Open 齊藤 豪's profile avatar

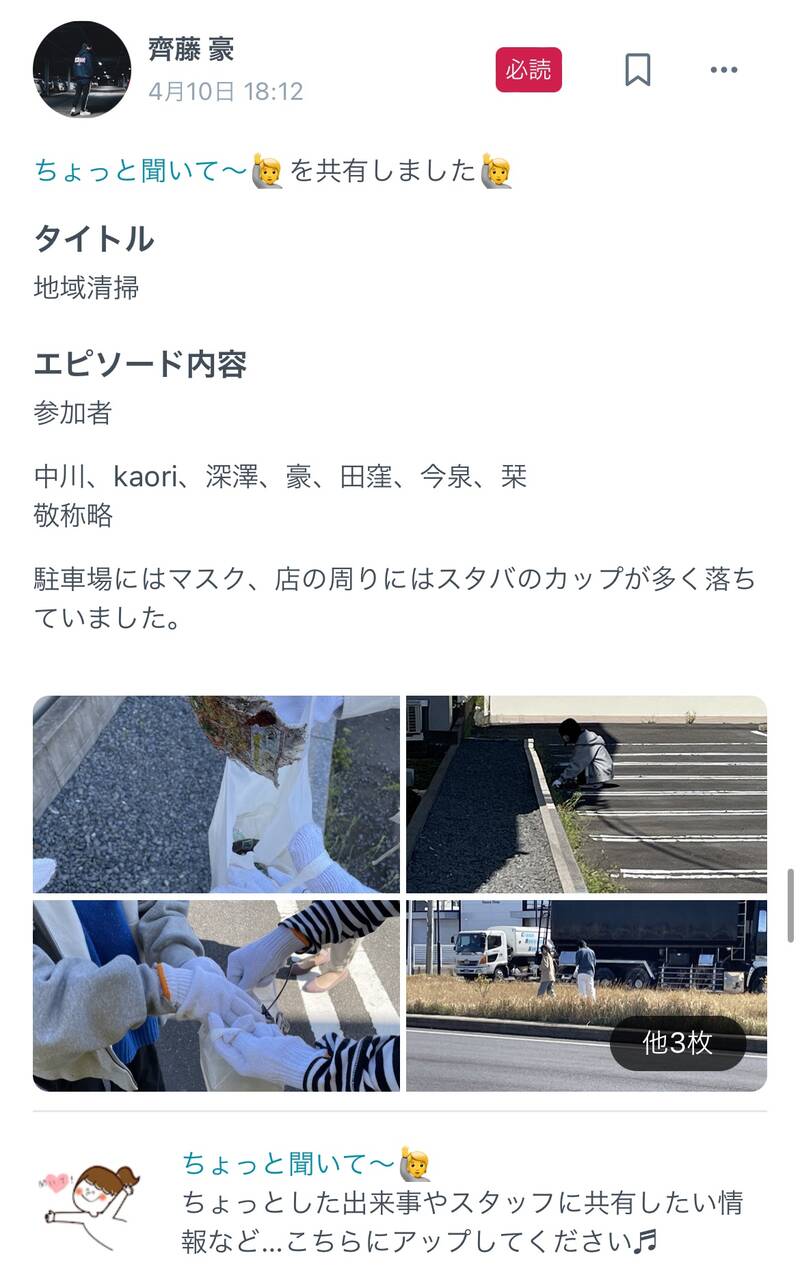coord(82,70)
